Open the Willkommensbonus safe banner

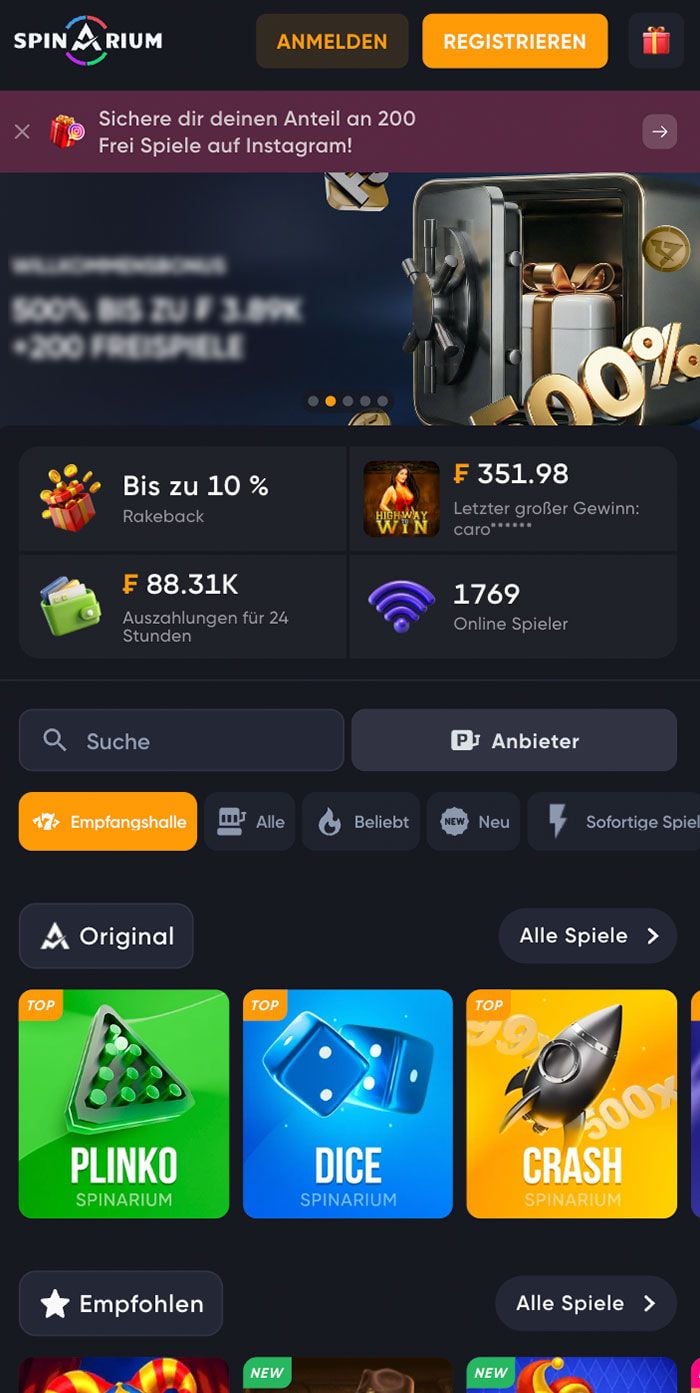[x=350, y=300]
